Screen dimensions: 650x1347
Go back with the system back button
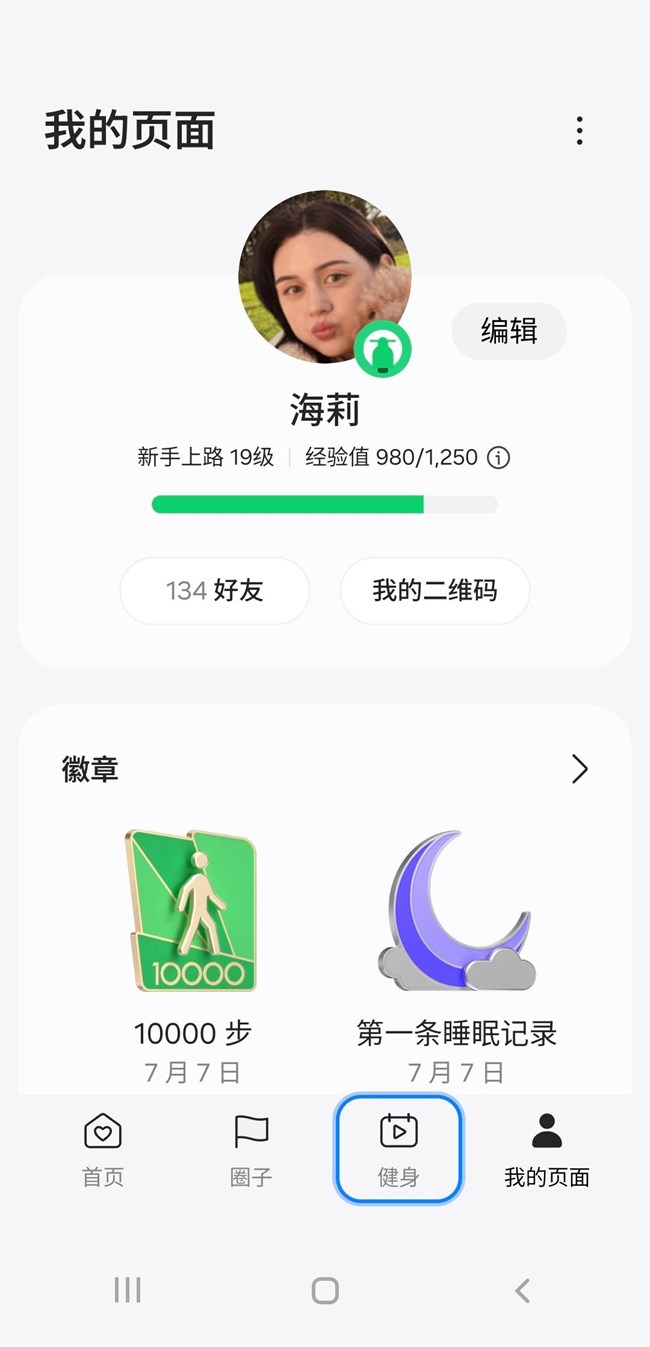pyautogui.click(x=522, y=1291)
